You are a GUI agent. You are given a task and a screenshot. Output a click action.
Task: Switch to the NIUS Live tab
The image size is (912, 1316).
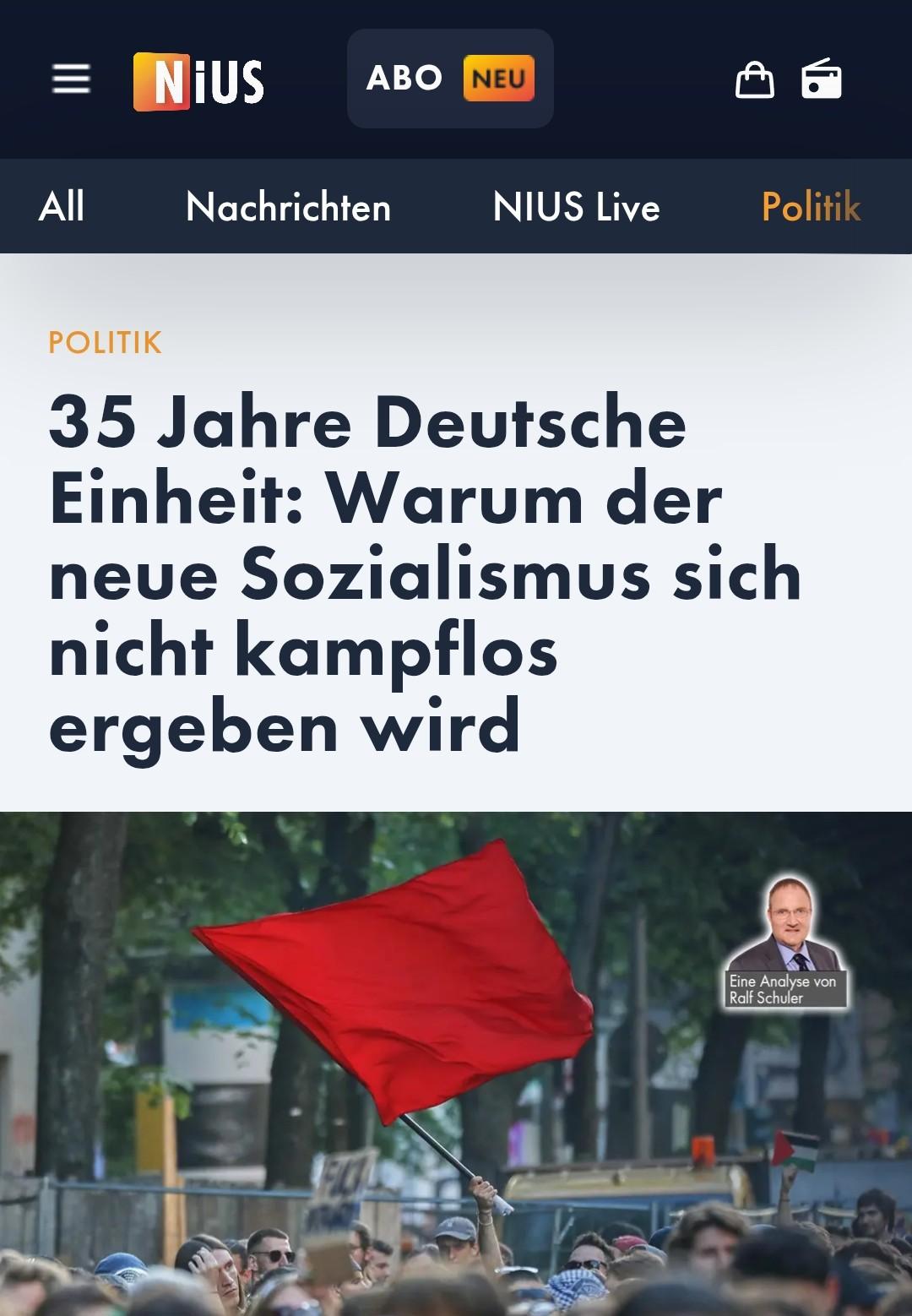576,207
